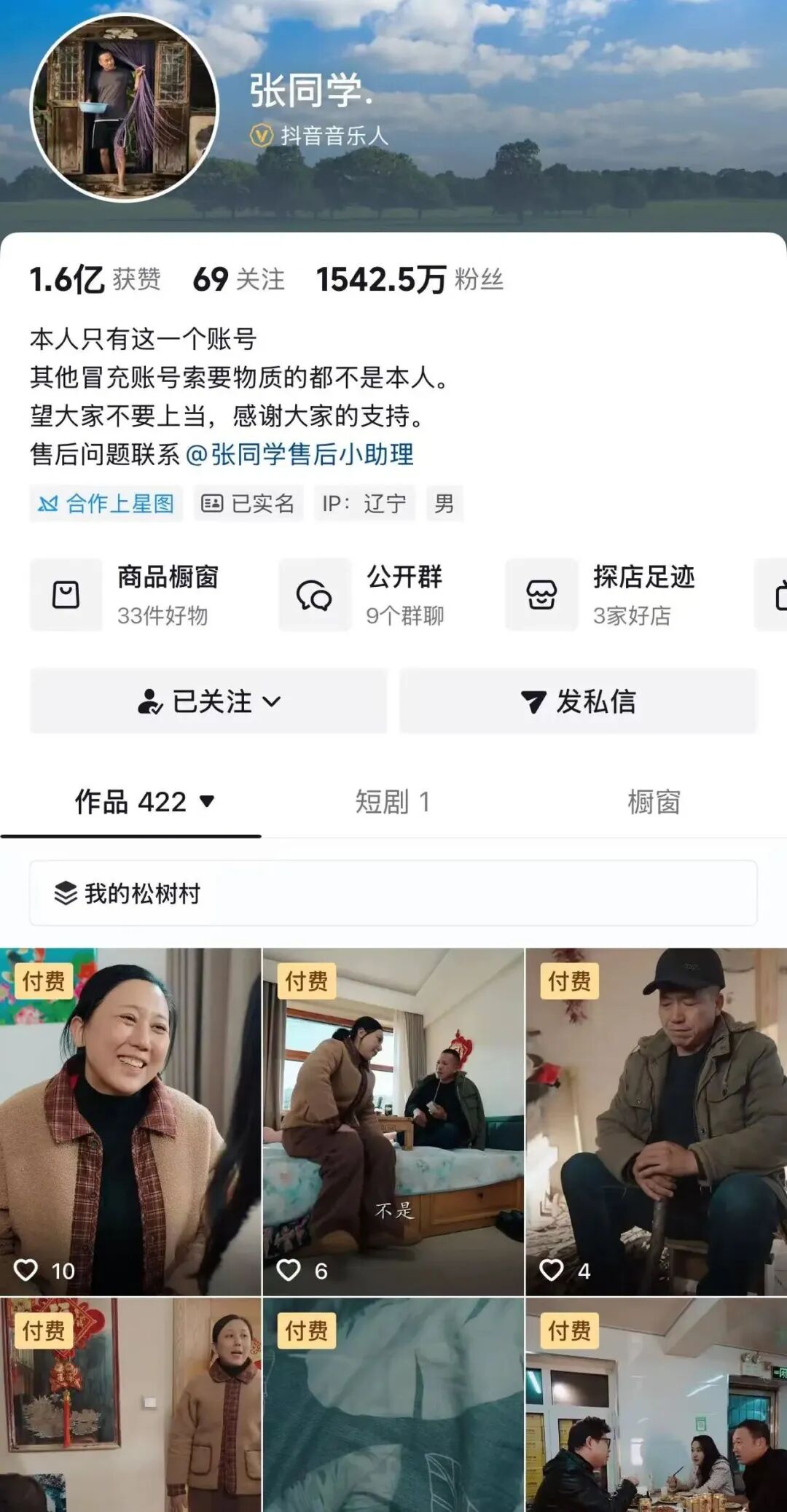Switch to the 橱窗 tab
The height and width of the screenshot is (1512, 787).
click(654, 802)
